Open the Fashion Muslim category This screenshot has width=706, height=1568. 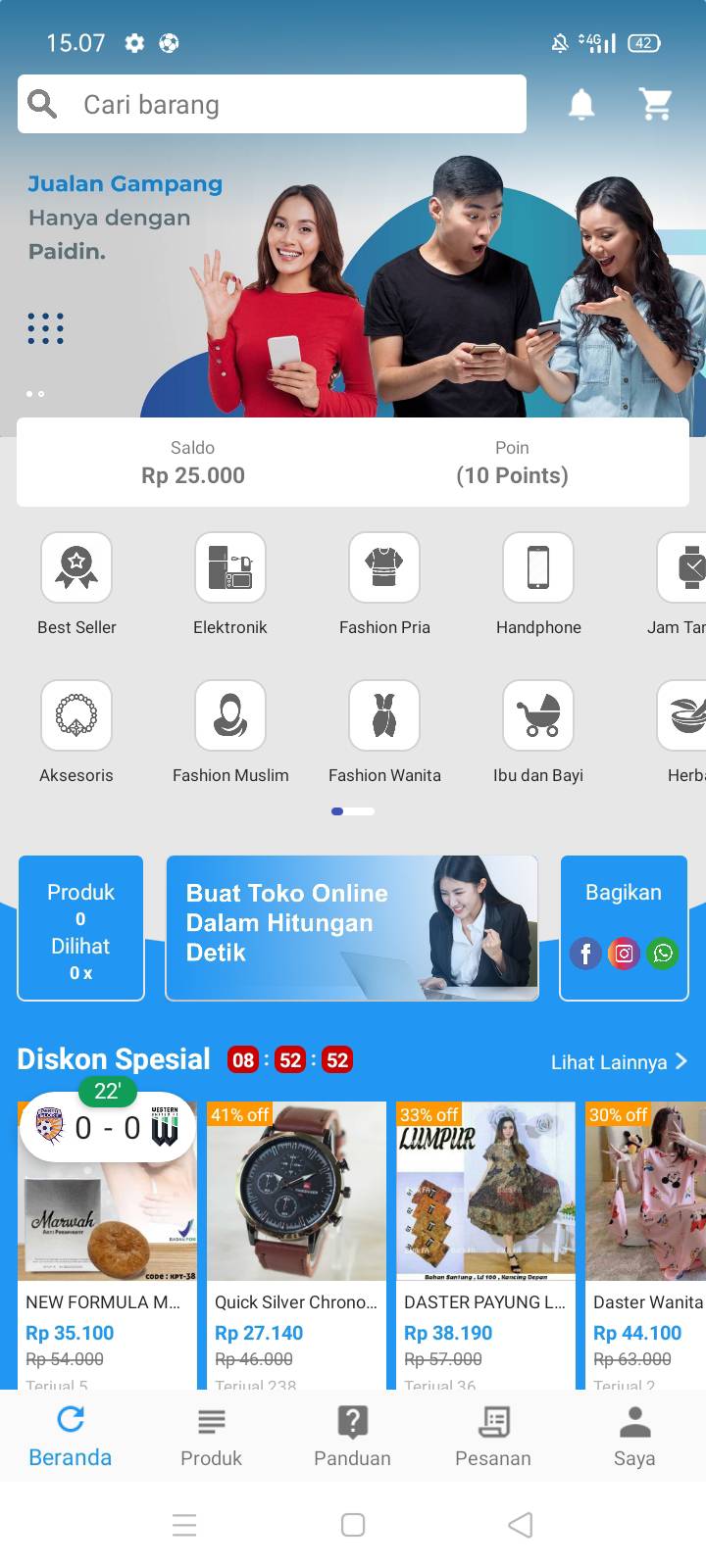pyautogui.click(x=230, y=733)
